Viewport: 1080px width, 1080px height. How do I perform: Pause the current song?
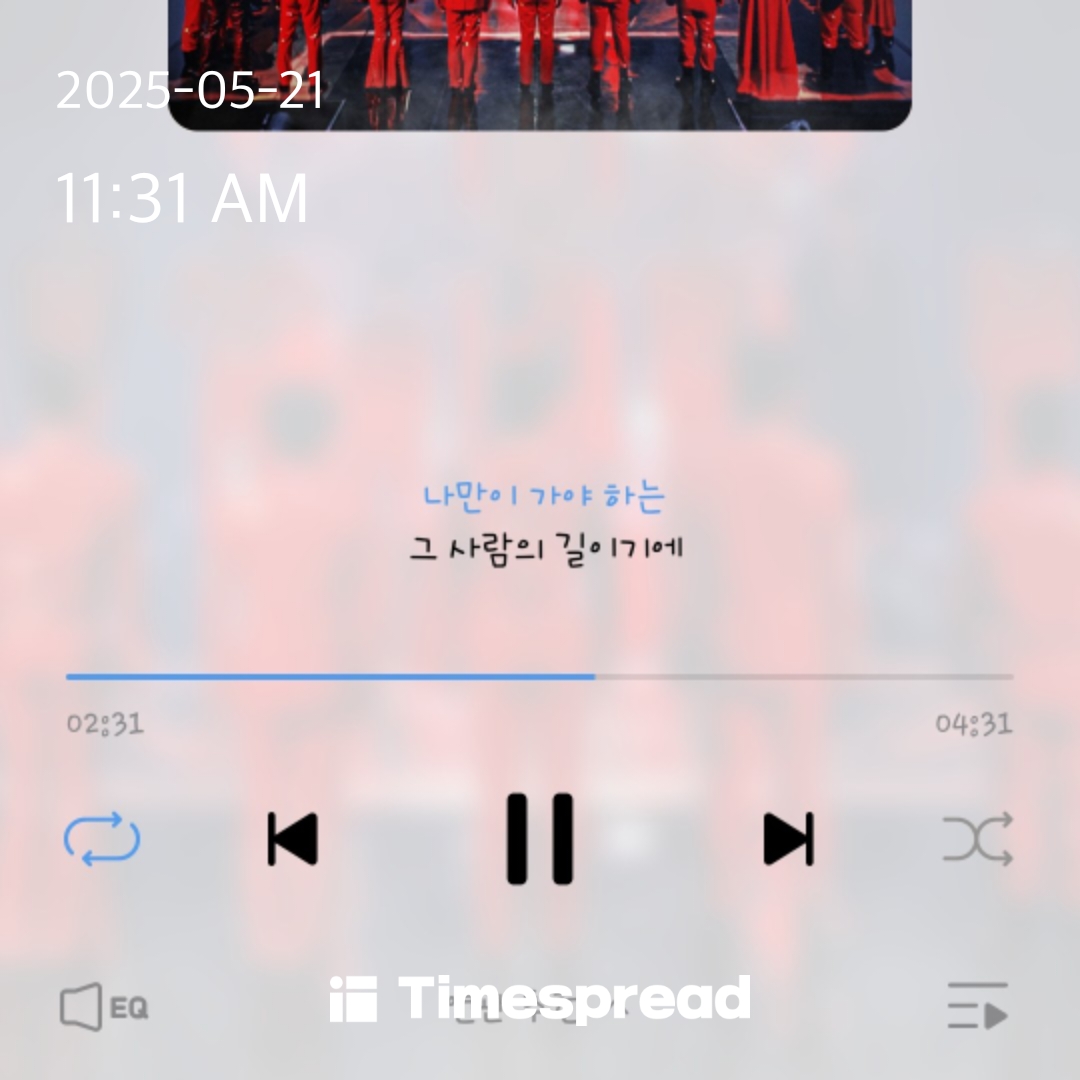pyautogui.click(x=540, y=838)
